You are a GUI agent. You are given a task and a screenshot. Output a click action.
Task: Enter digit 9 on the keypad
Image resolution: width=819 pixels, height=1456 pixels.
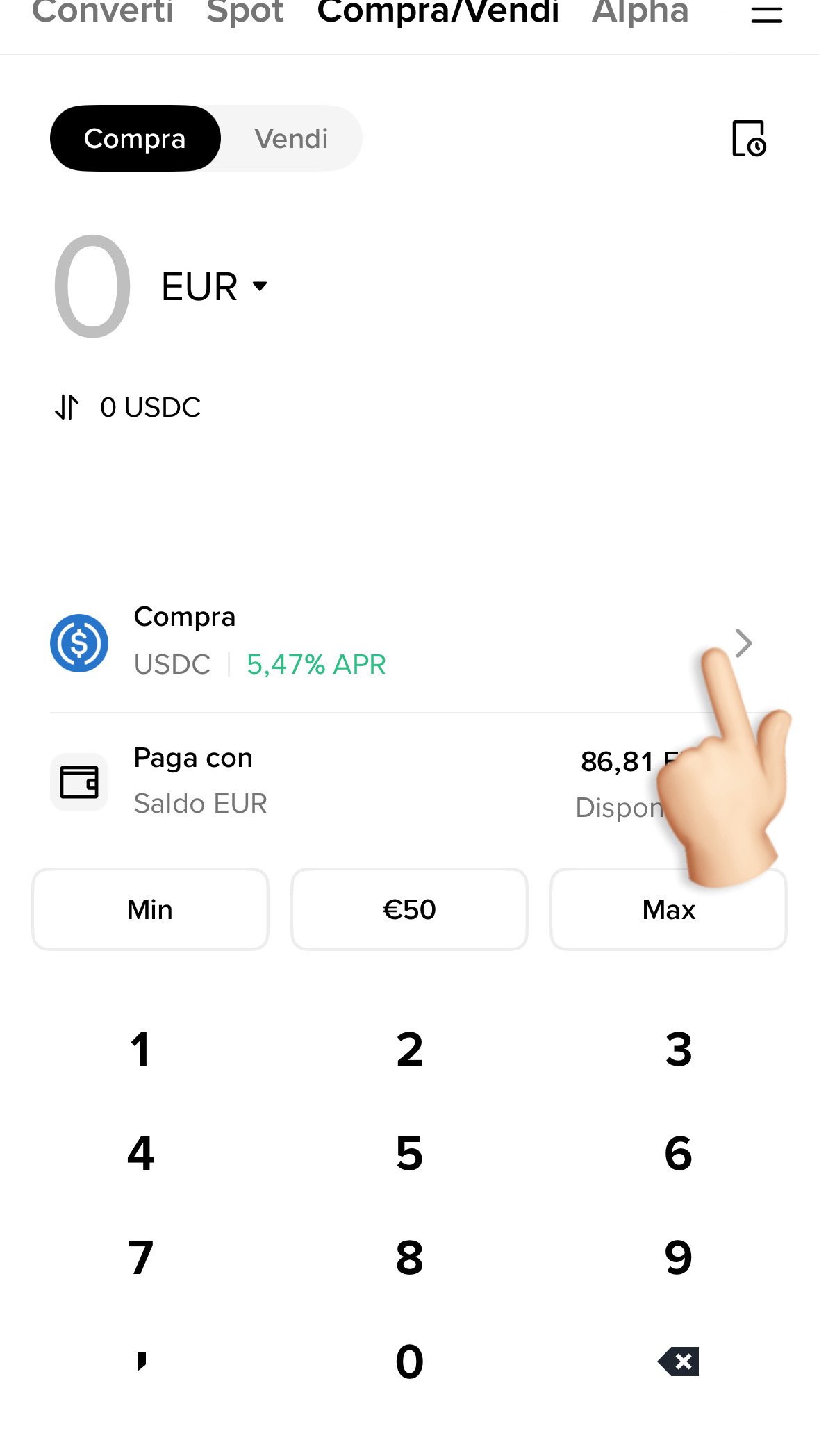tap(678, 1257)
